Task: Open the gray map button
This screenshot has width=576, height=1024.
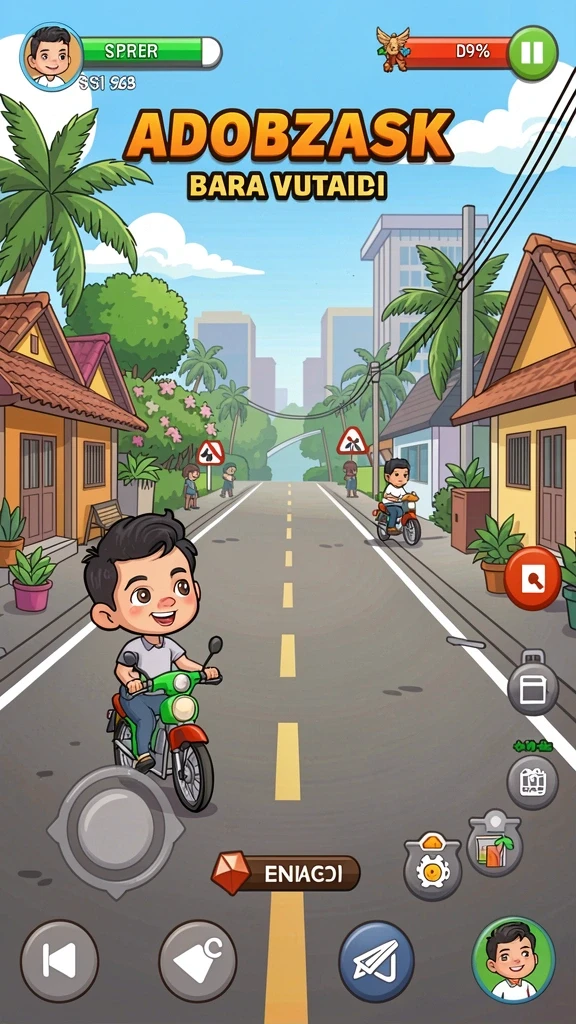Action: point(533,782)
